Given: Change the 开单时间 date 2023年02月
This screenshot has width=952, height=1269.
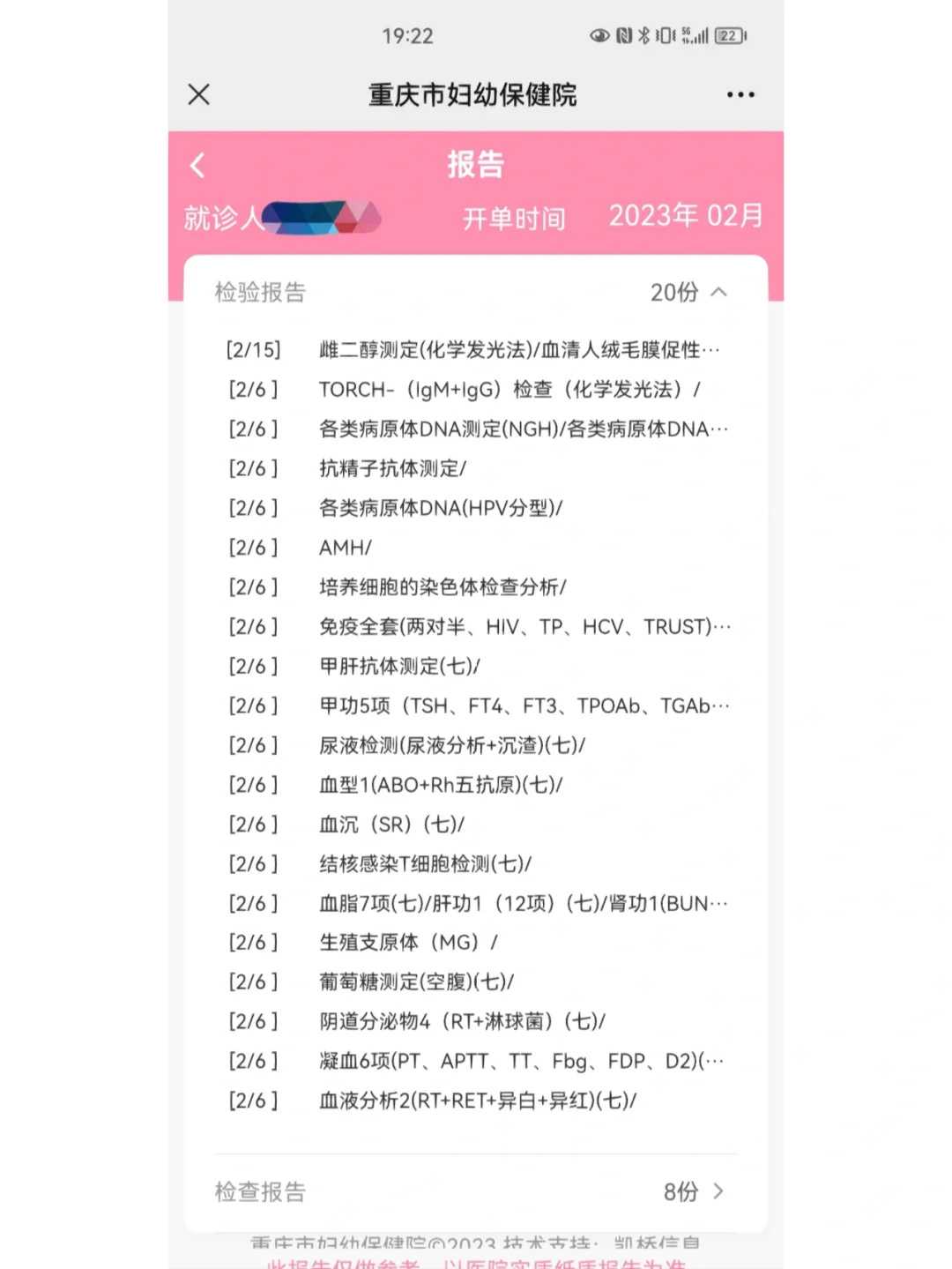Looking at the screenshot, I should click(685, 216).
